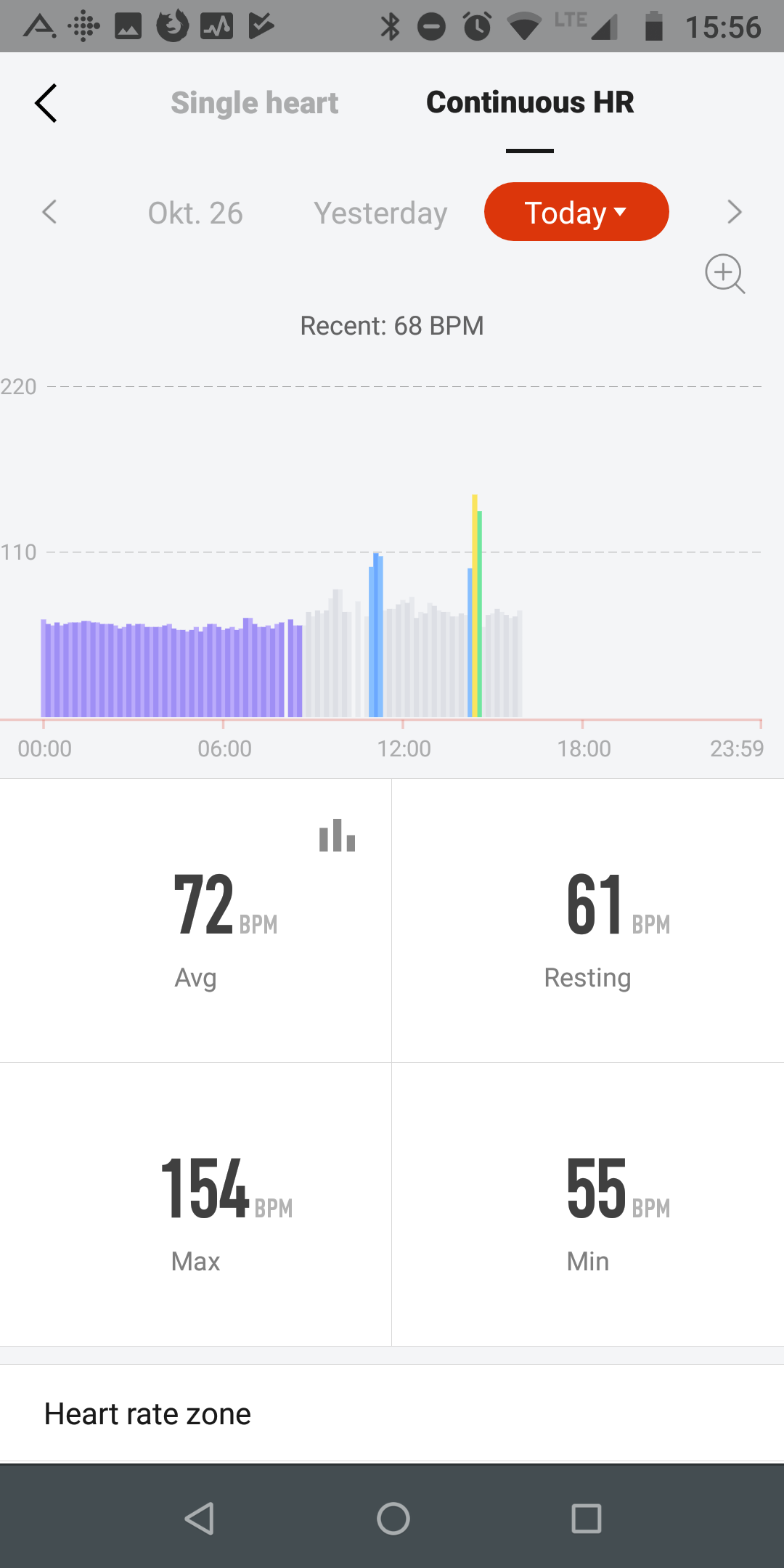Open the bar chart icon in Avg card
Screen dimensions: 784x1568
pyautogui.click(x=337, y=836)
